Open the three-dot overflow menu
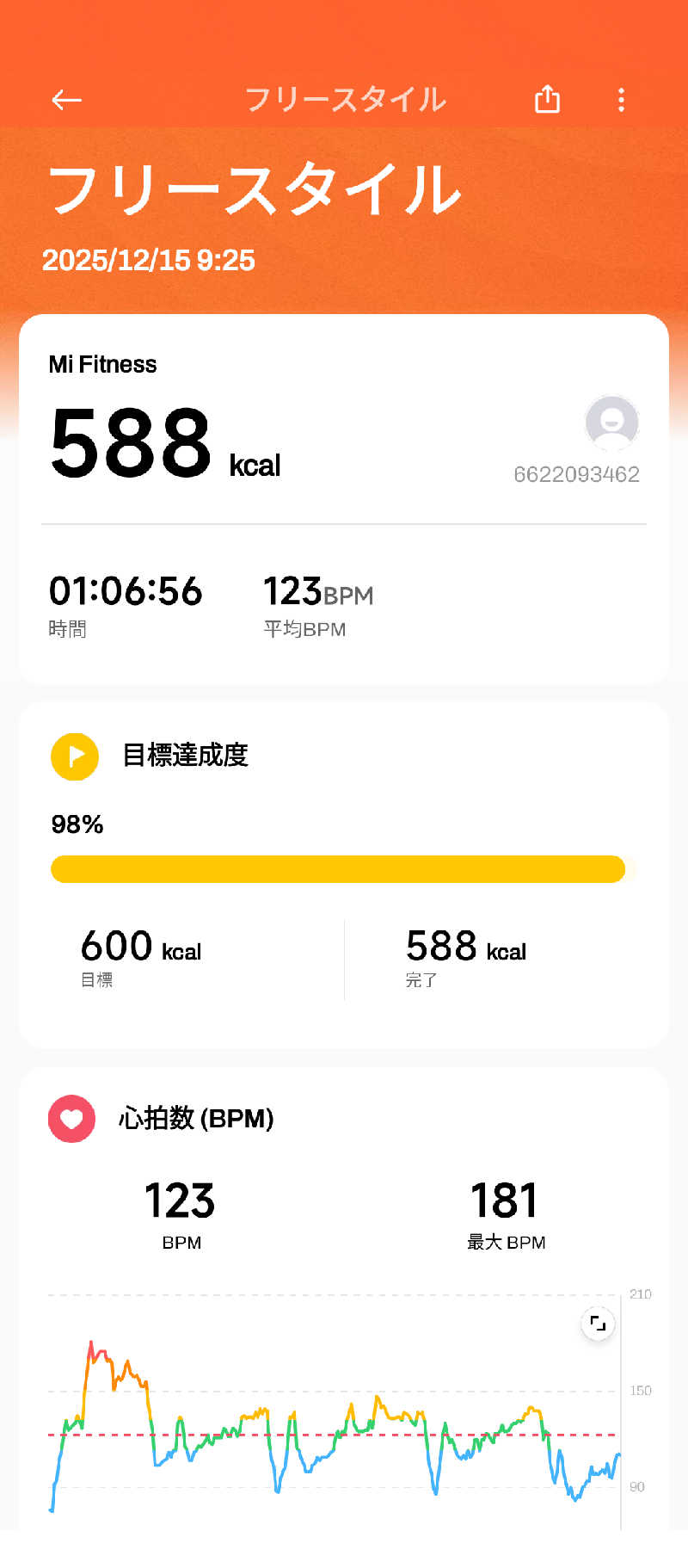Image resolution: width=688 pixels, height=1568 pixels. pos(621,100)
